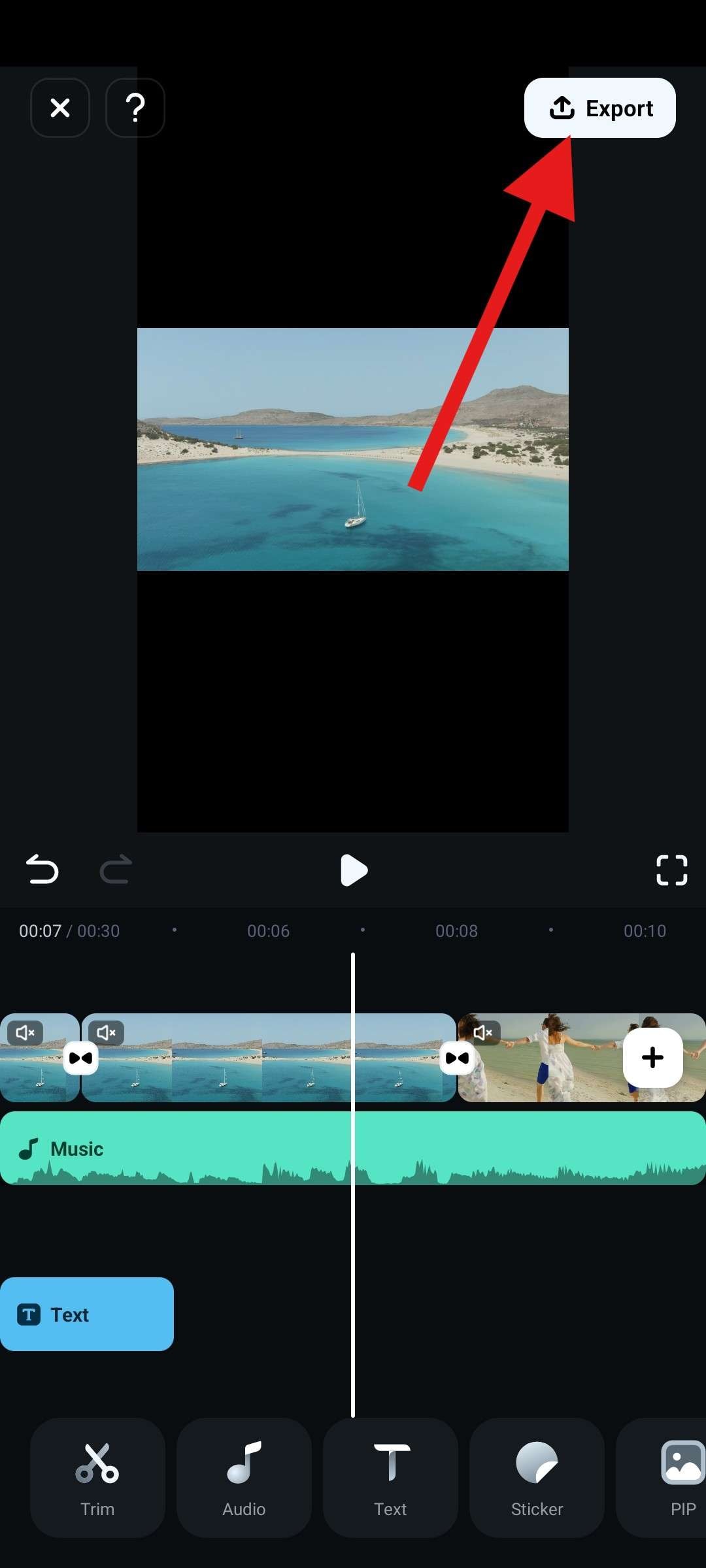Select the Text clip on timeline
The width and height of the screenshot is (706, 1568).
pyautogui.click(x=86, y=1314)
